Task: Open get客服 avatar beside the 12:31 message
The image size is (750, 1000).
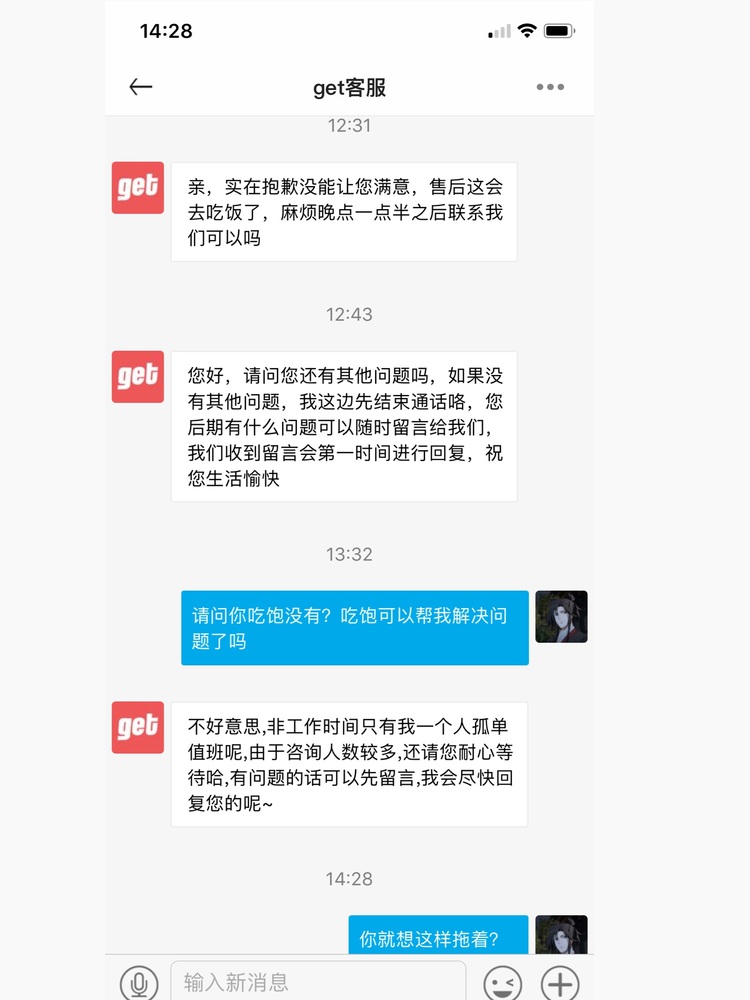Action: point(137,188)
